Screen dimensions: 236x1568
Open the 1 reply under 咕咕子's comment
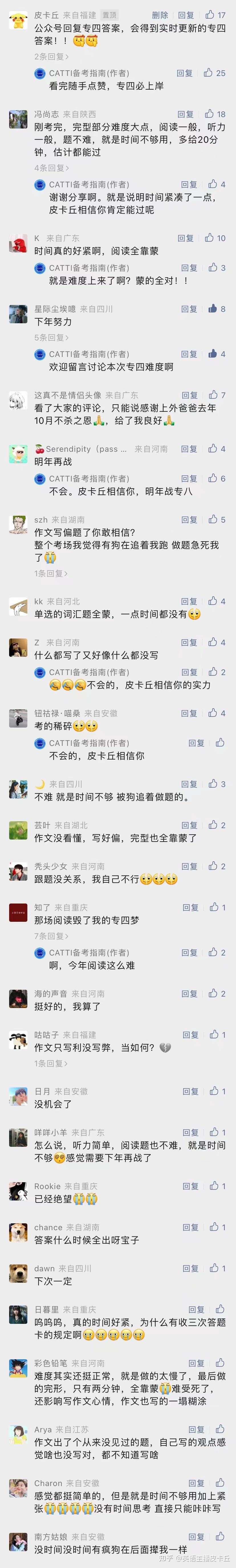[51, 1063]
